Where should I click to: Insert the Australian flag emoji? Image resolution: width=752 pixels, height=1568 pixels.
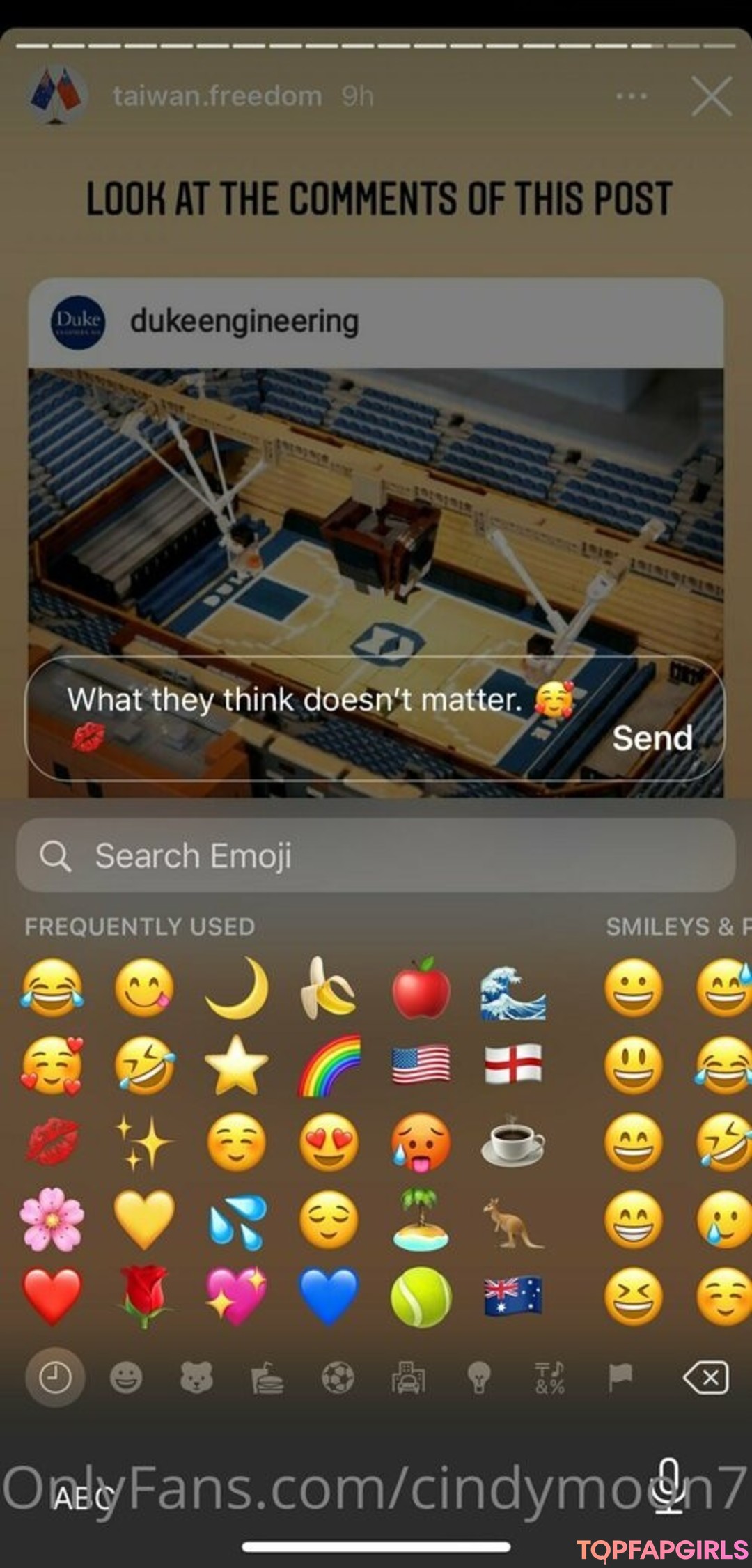513,1296
